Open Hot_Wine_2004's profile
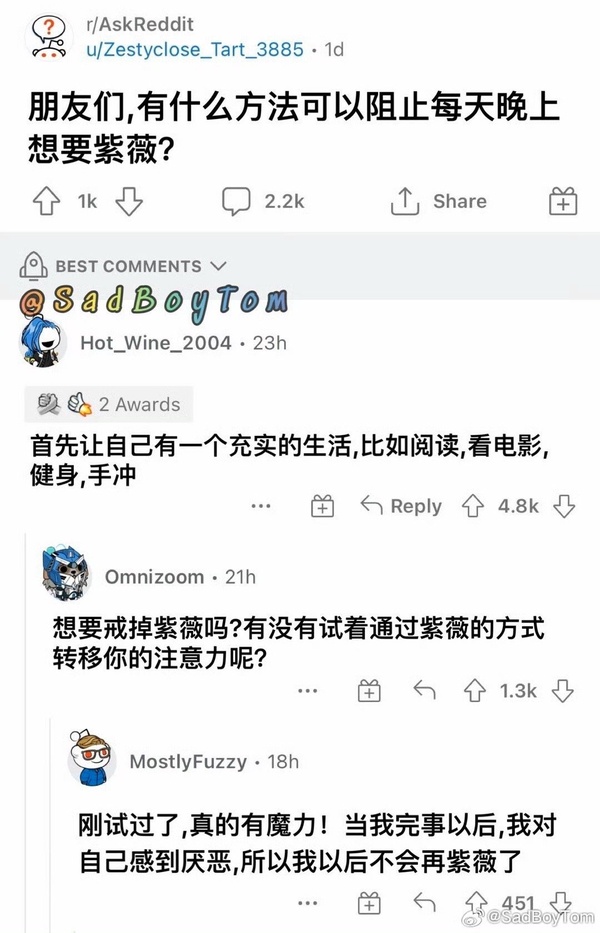 [155, 343]
